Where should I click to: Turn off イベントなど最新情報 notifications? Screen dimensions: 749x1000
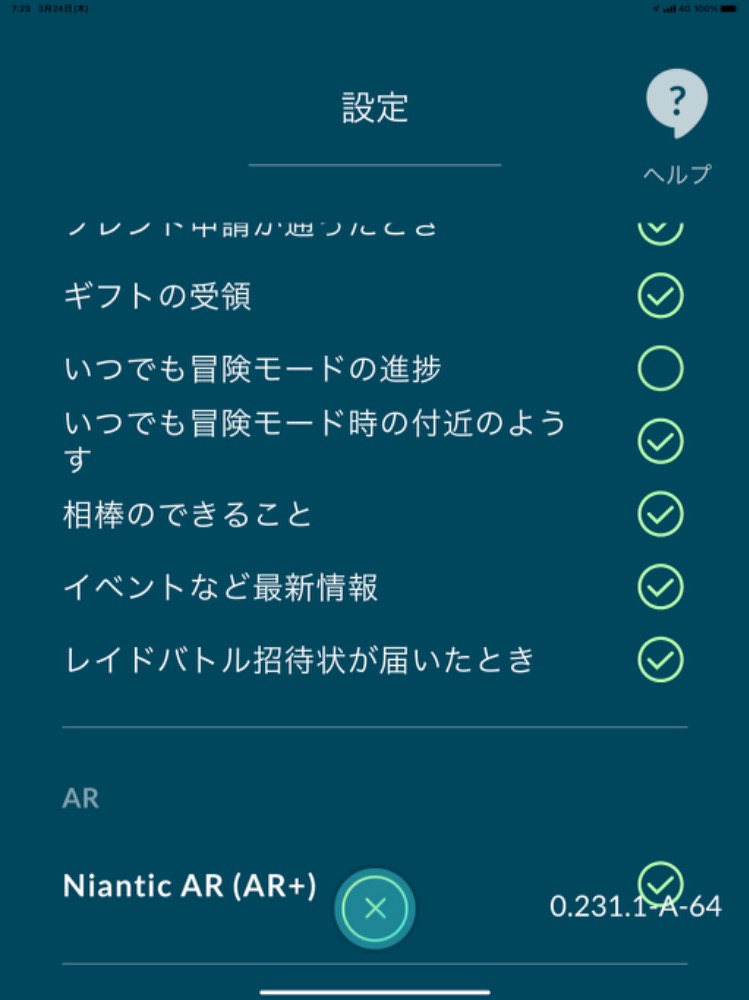661,588
